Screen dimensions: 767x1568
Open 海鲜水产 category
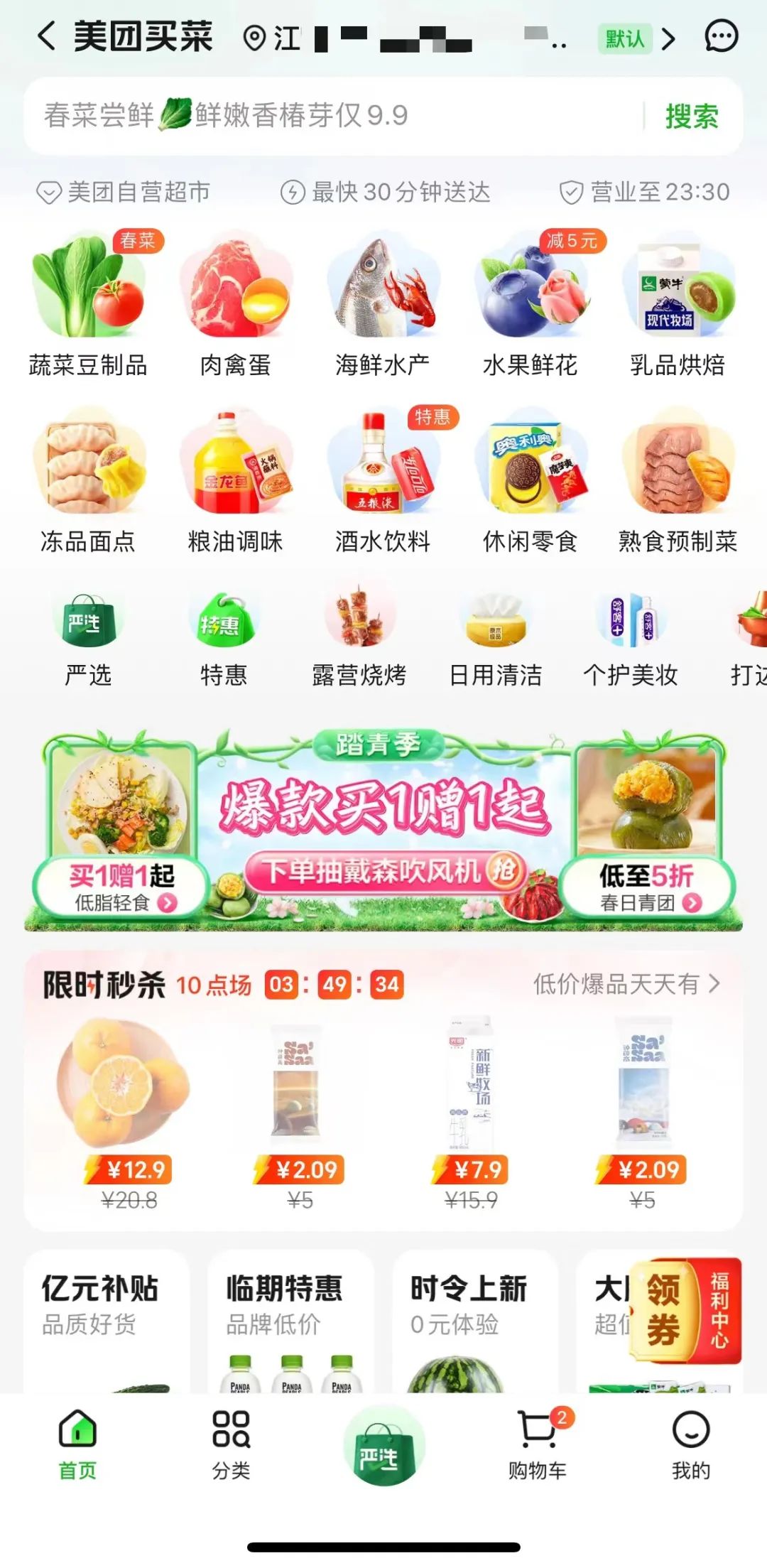pyautogui.click(x=383, y=306)
